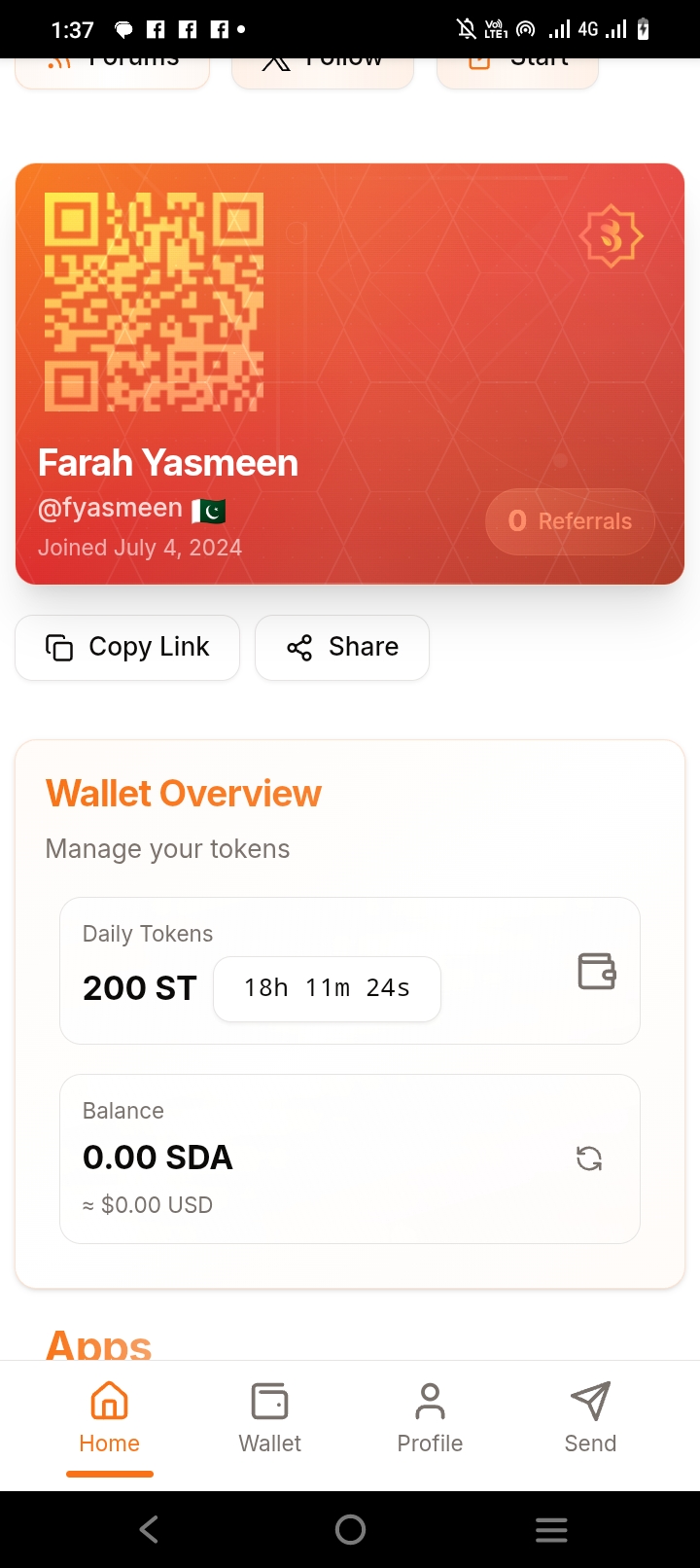This screenshot has width=700, height=1568.
Task: Tap the wallet icon beside Daily Tokens
Action: [x=597, y=971]
